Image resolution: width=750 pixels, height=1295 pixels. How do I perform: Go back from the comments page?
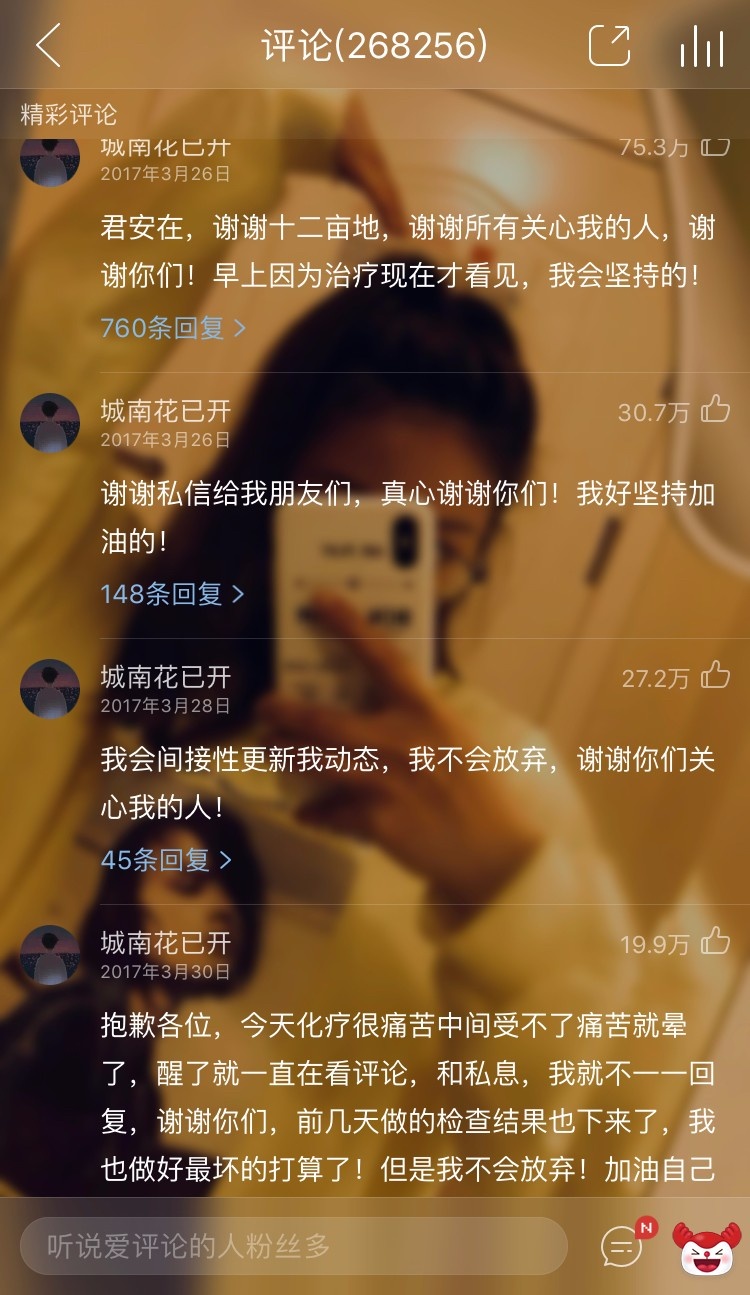(x=48, y=46)
